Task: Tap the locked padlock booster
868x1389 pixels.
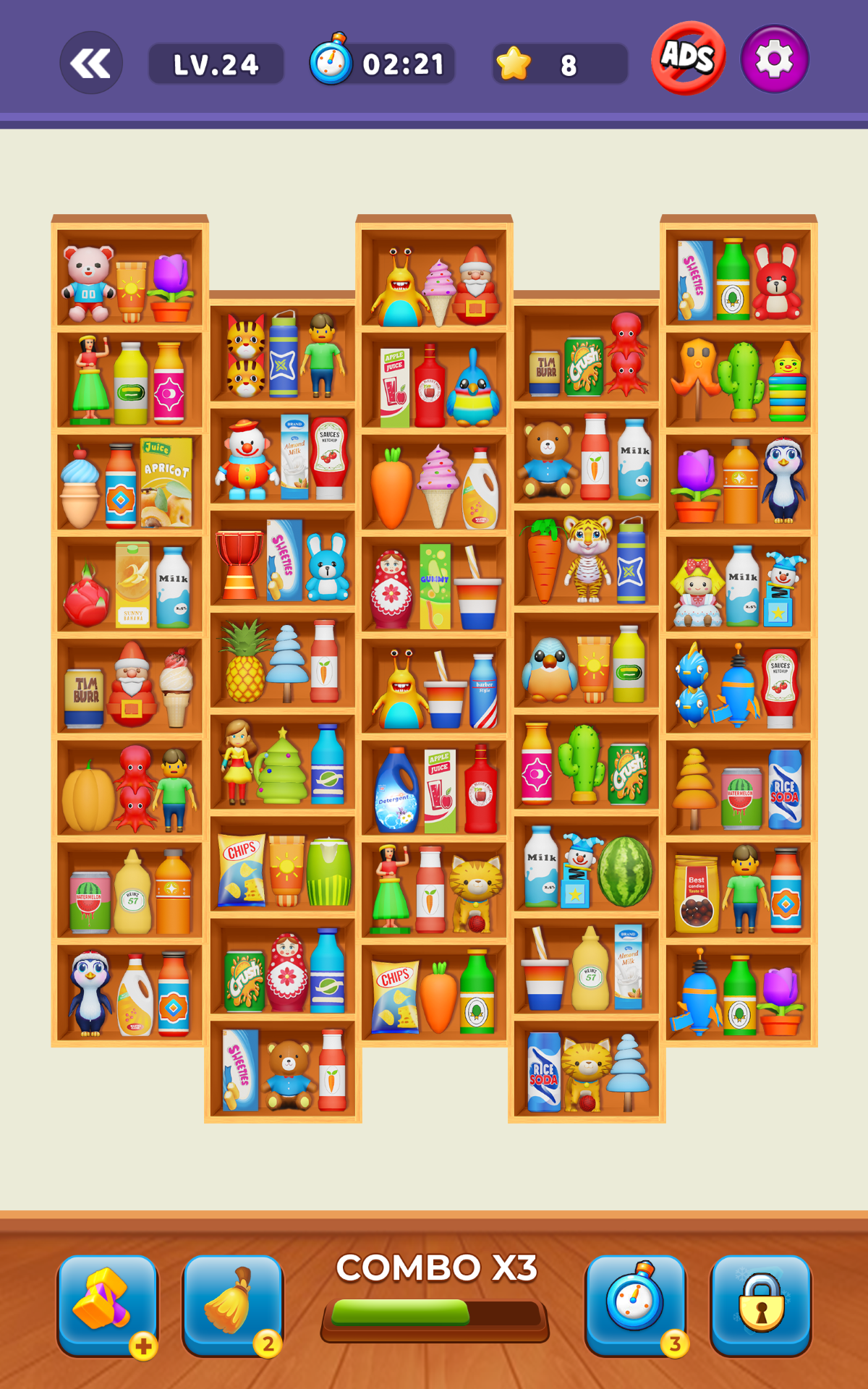Action: tap(761, 1305)
